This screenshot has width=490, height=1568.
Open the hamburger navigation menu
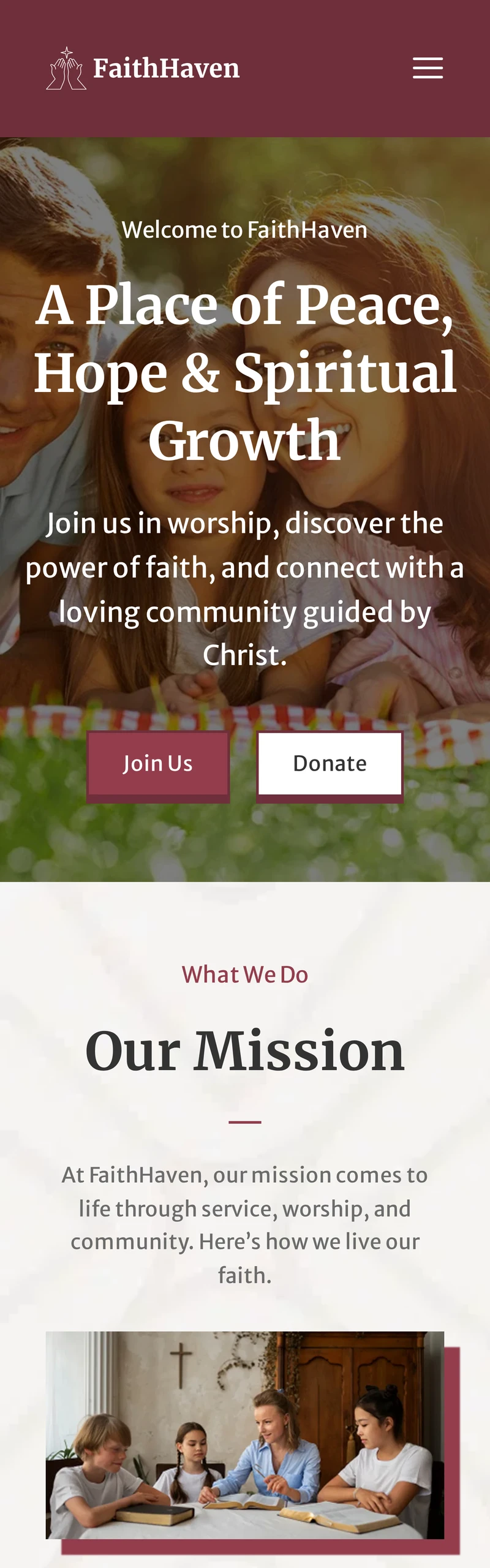click(x=428, y=68)
